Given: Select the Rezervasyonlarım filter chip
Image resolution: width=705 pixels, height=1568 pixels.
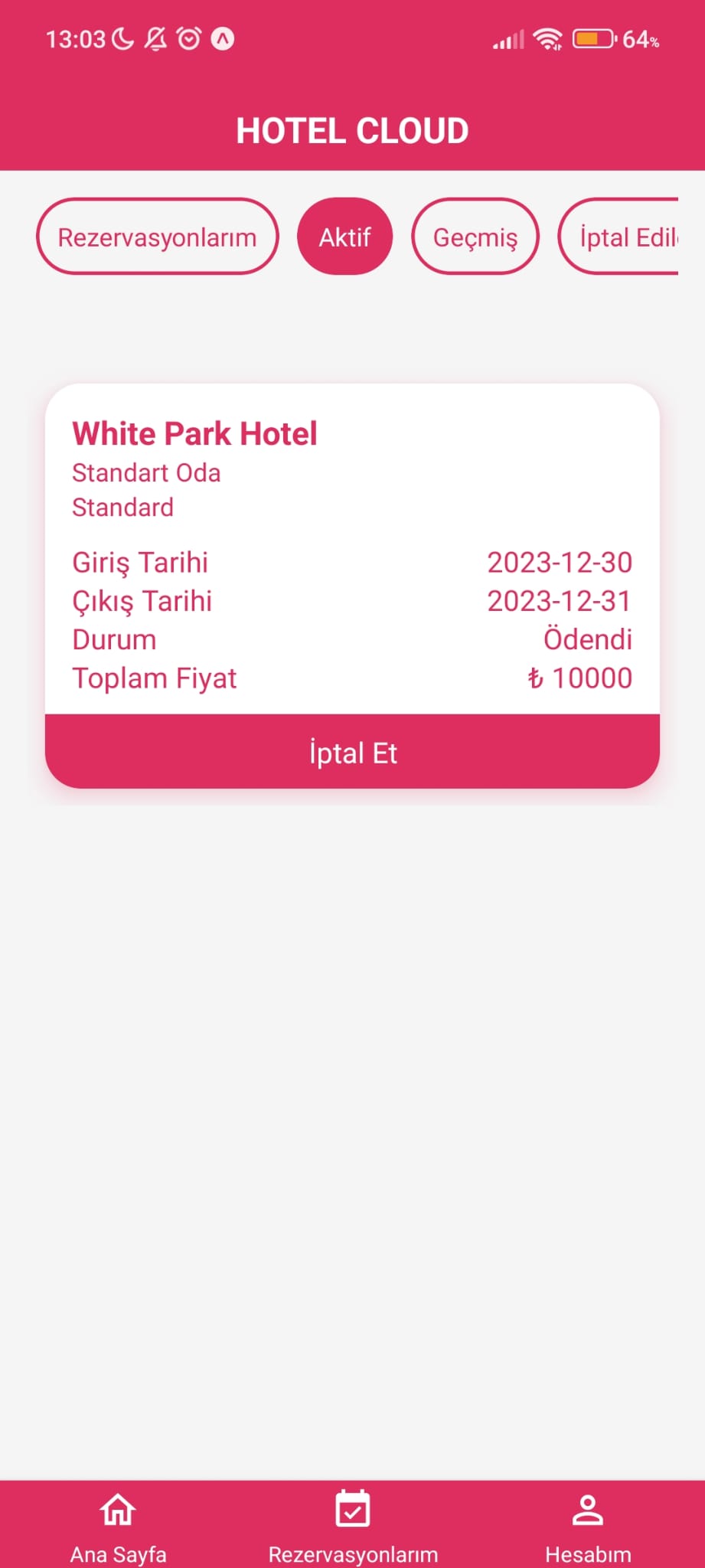Looking at the screenshot, I should click(157, 237).
